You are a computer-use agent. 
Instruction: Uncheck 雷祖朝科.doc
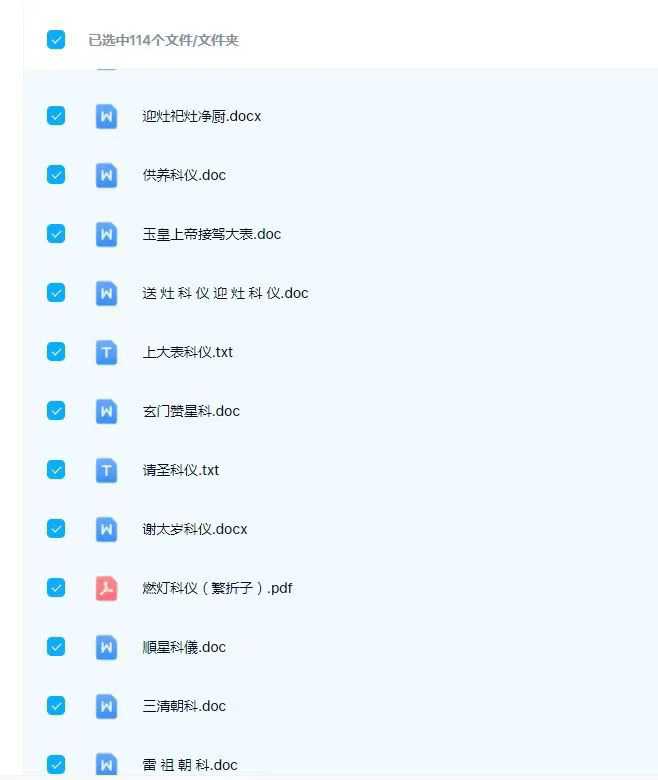[56, 764]
